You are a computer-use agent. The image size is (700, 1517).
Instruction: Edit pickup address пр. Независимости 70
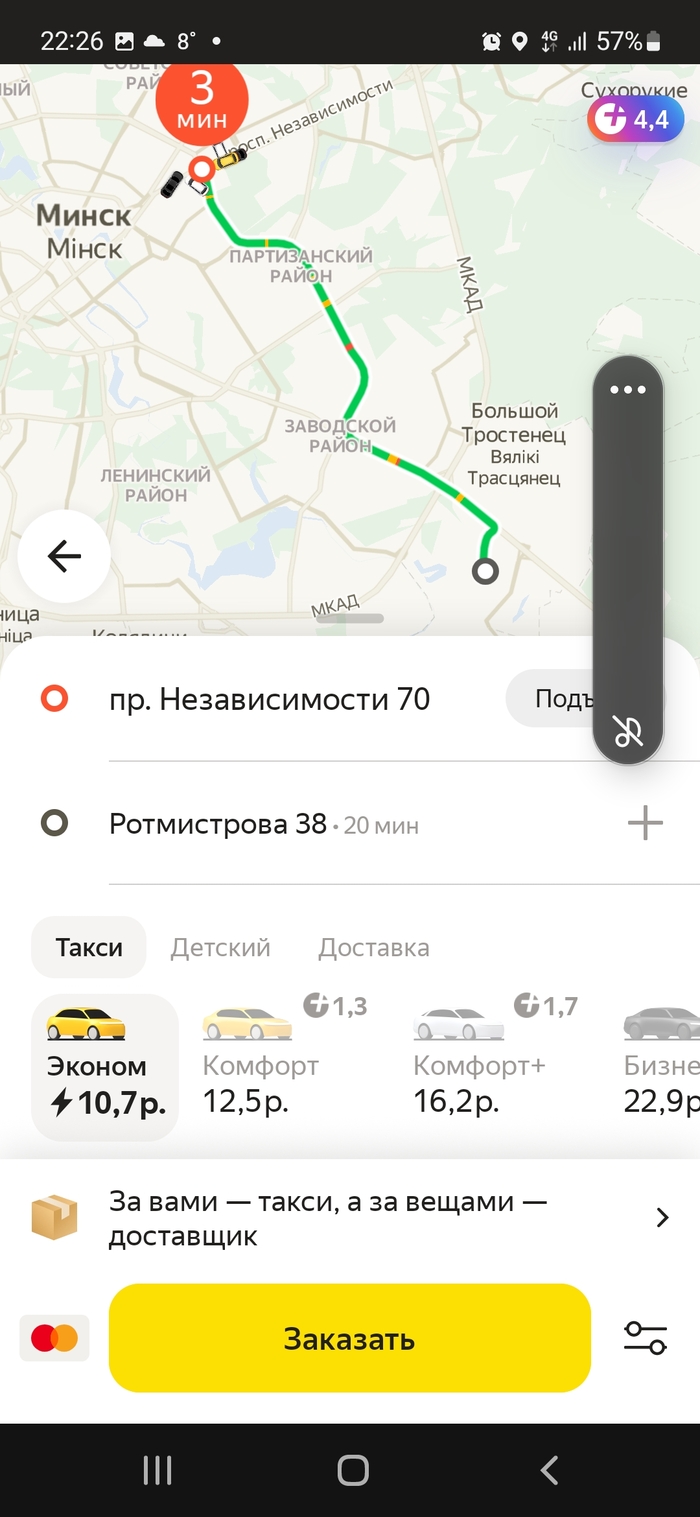269,699
